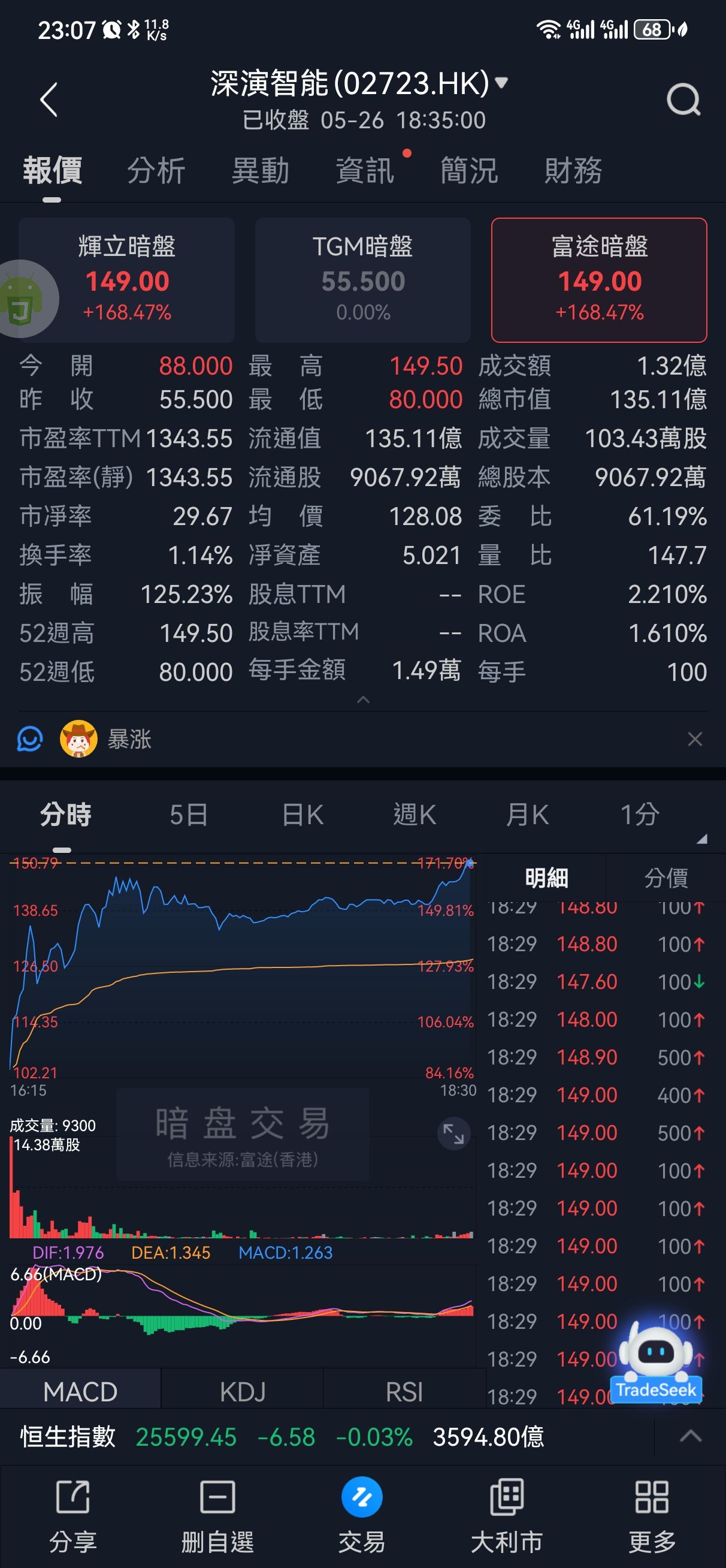Select the RSI indicator

click(404, 1392)
